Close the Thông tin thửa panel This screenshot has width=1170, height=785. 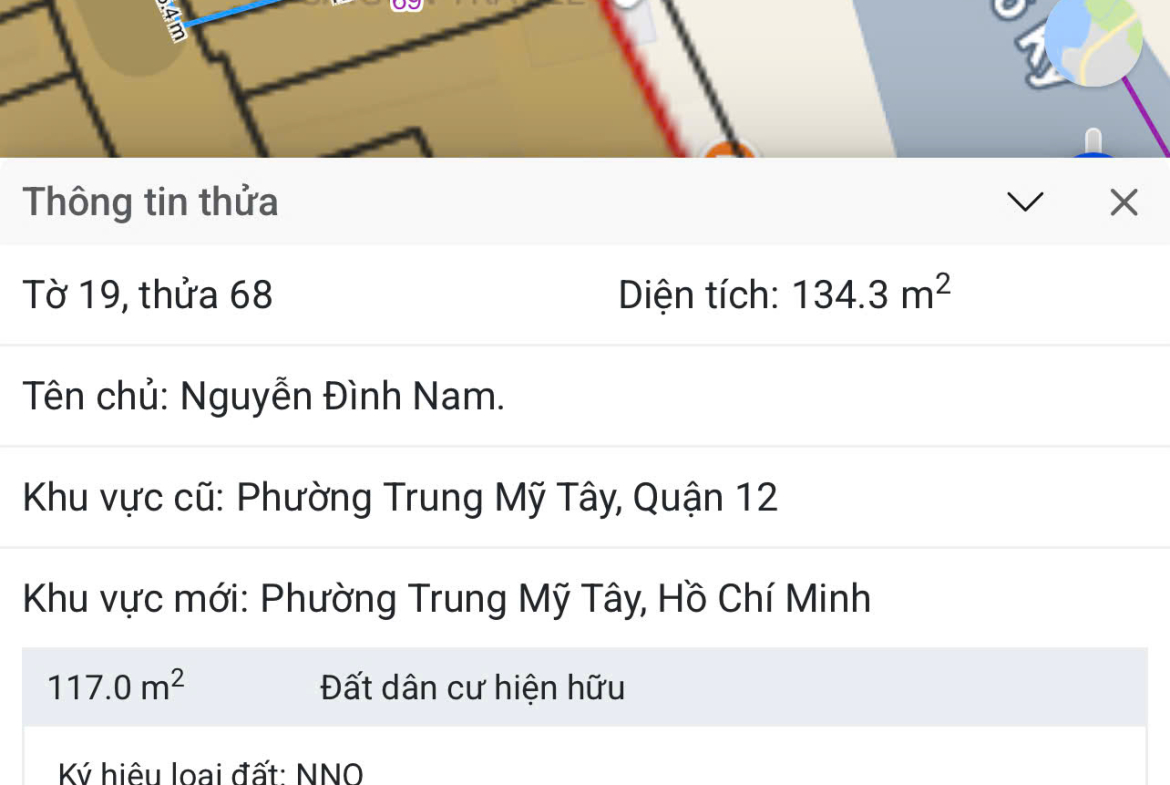(1124, 202)
